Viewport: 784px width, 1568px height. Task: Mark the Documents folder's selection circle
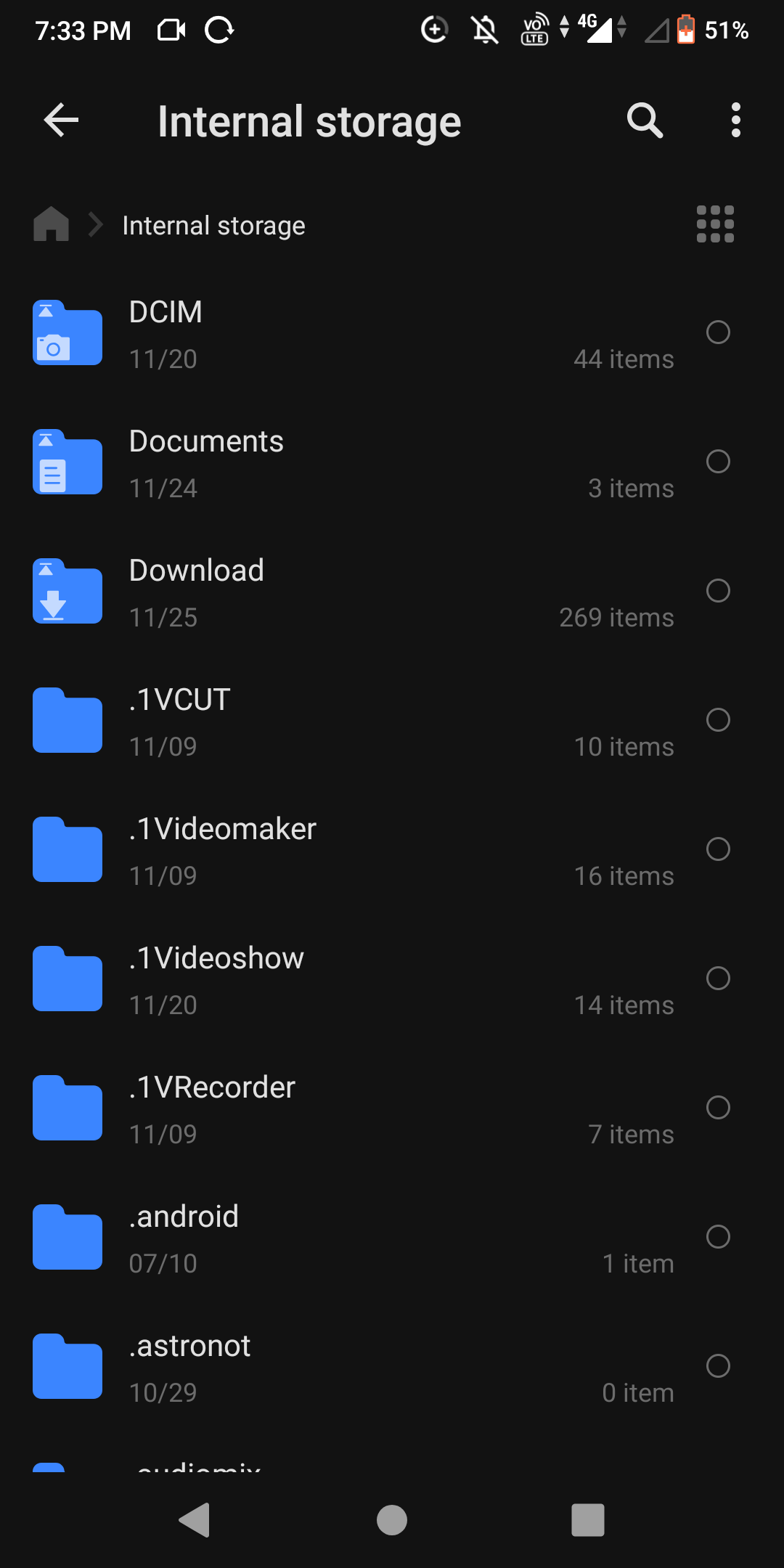(718, 462)
